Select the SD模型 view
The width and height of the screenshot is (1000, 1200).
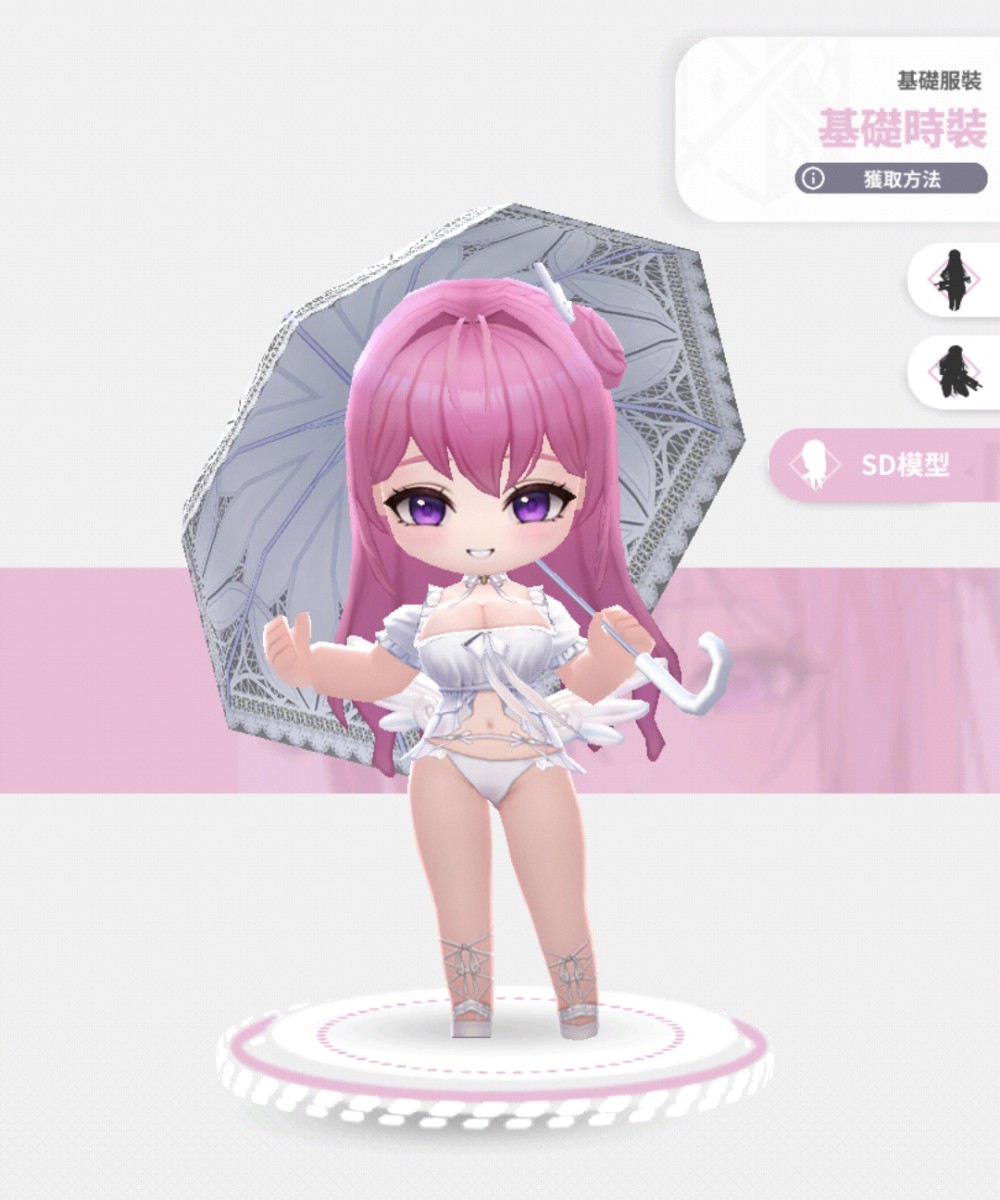pyautogui.click(x=885, y=465)
